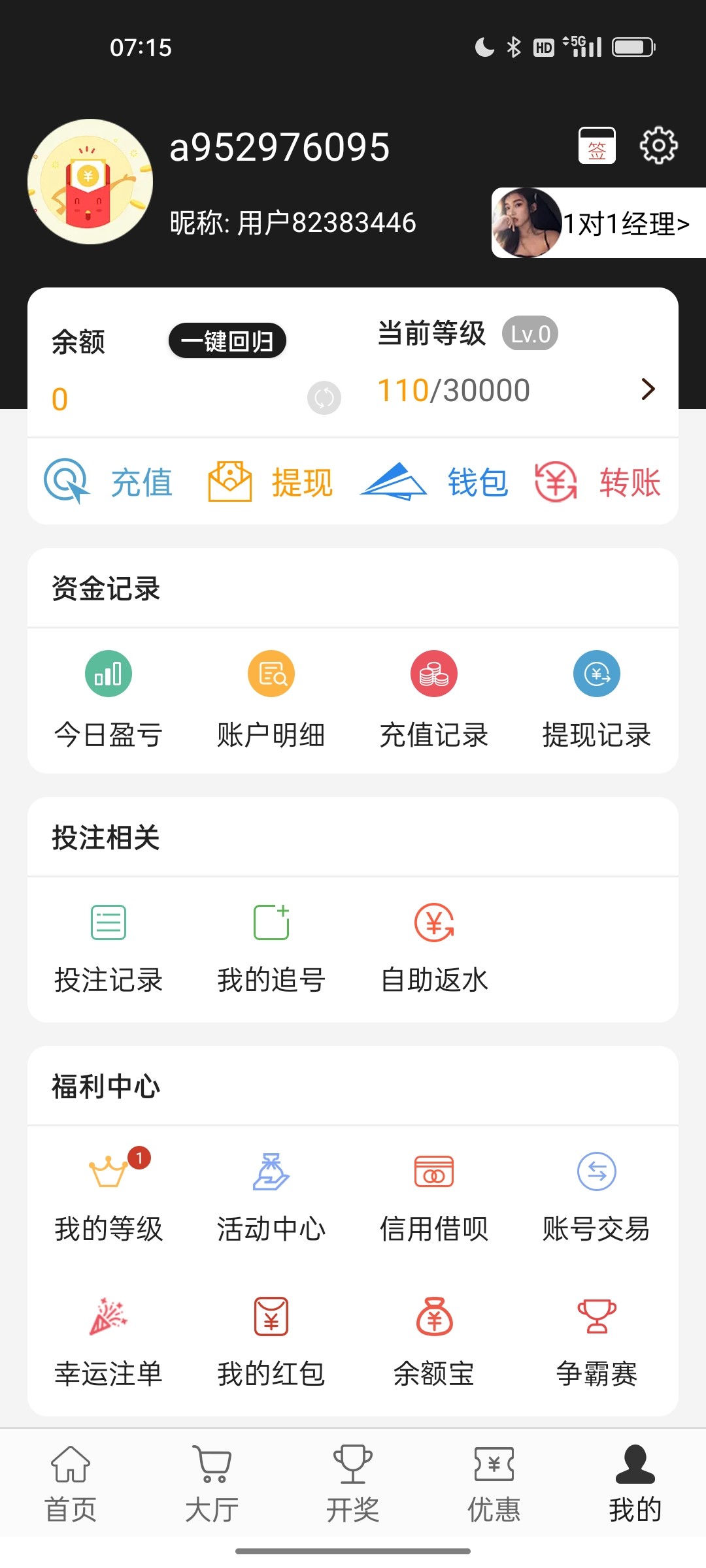The width and height of the screenshot is (706, 1568).
Task: Expand current level details arrow
Action: 648,389
